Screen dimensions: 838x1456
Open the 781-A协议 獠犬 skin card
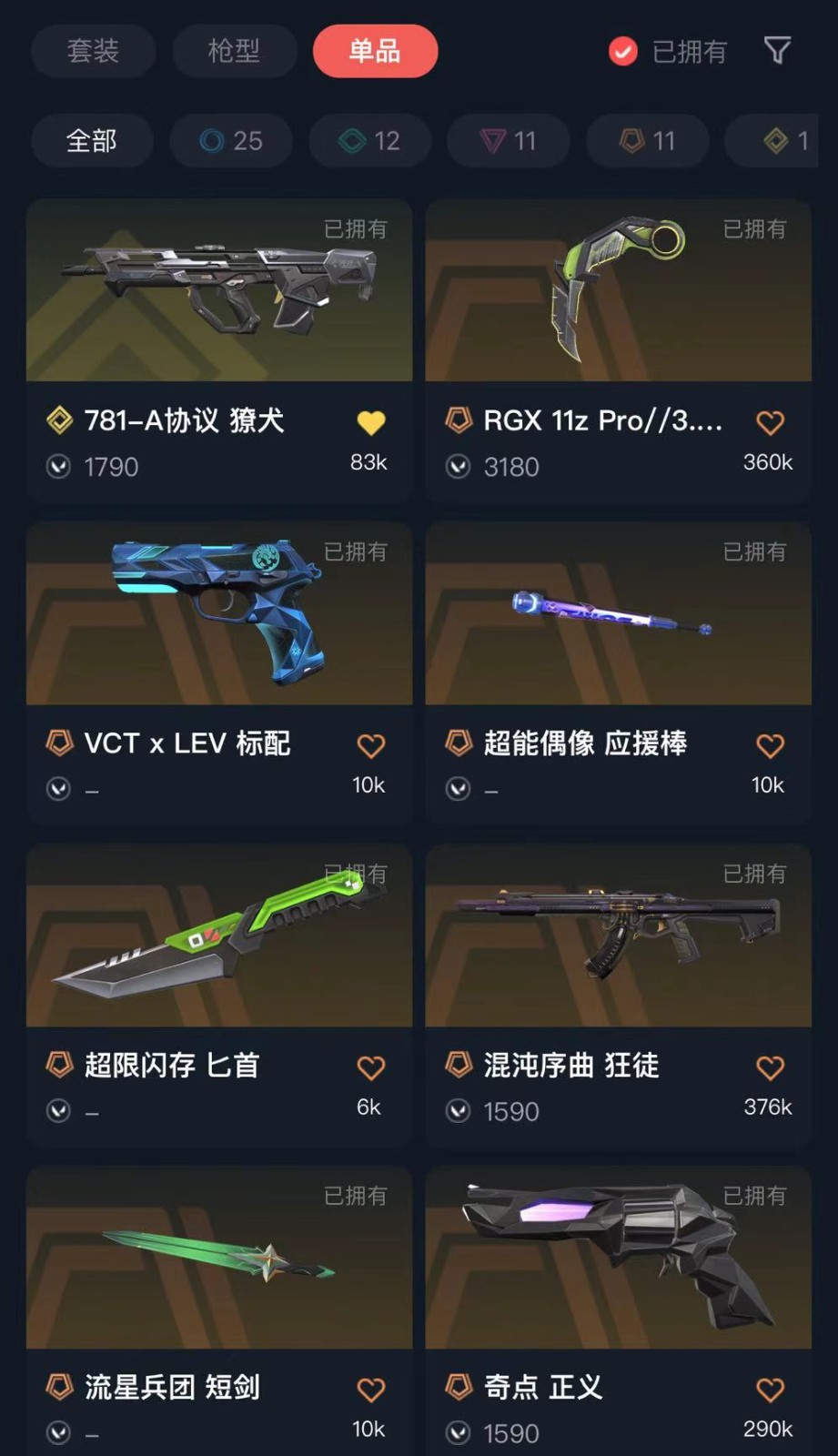click(218, 291)
